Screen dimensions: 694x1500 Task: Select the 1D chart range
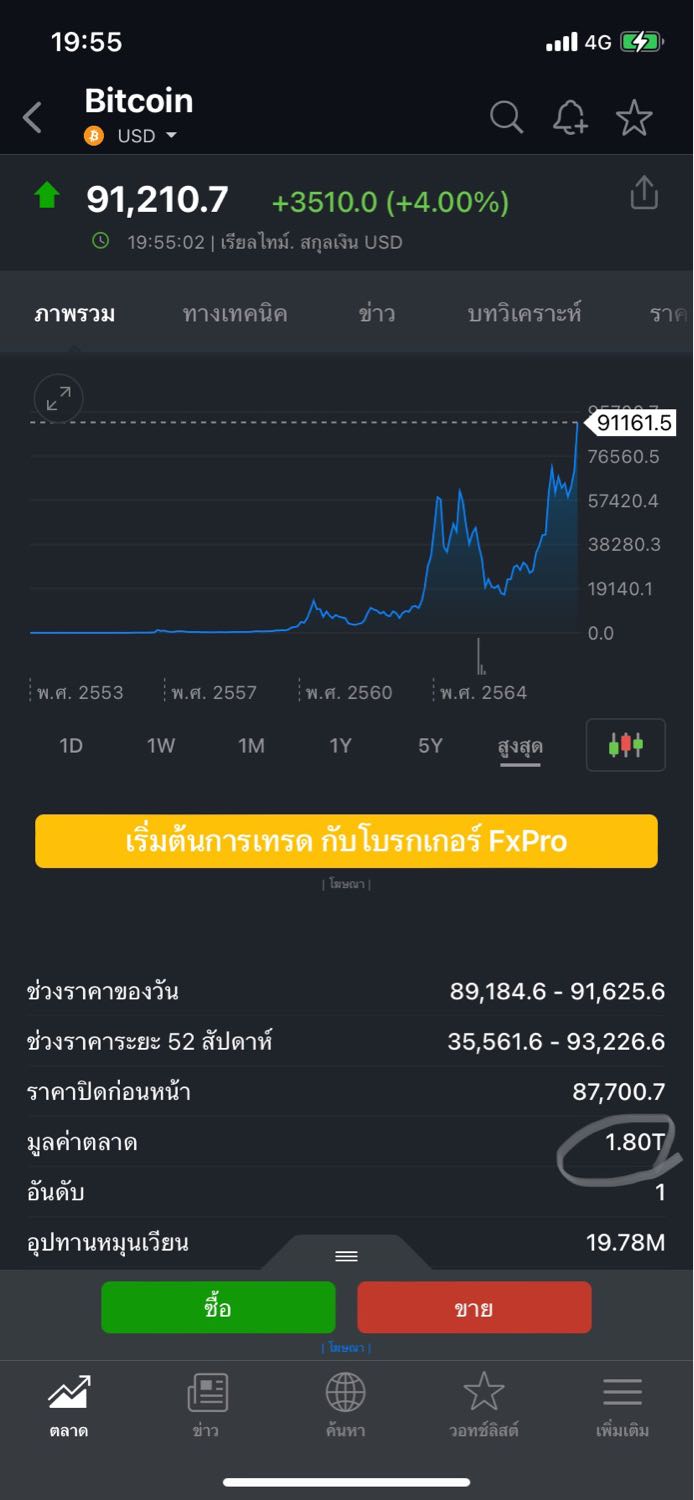[x=71, y=746]
